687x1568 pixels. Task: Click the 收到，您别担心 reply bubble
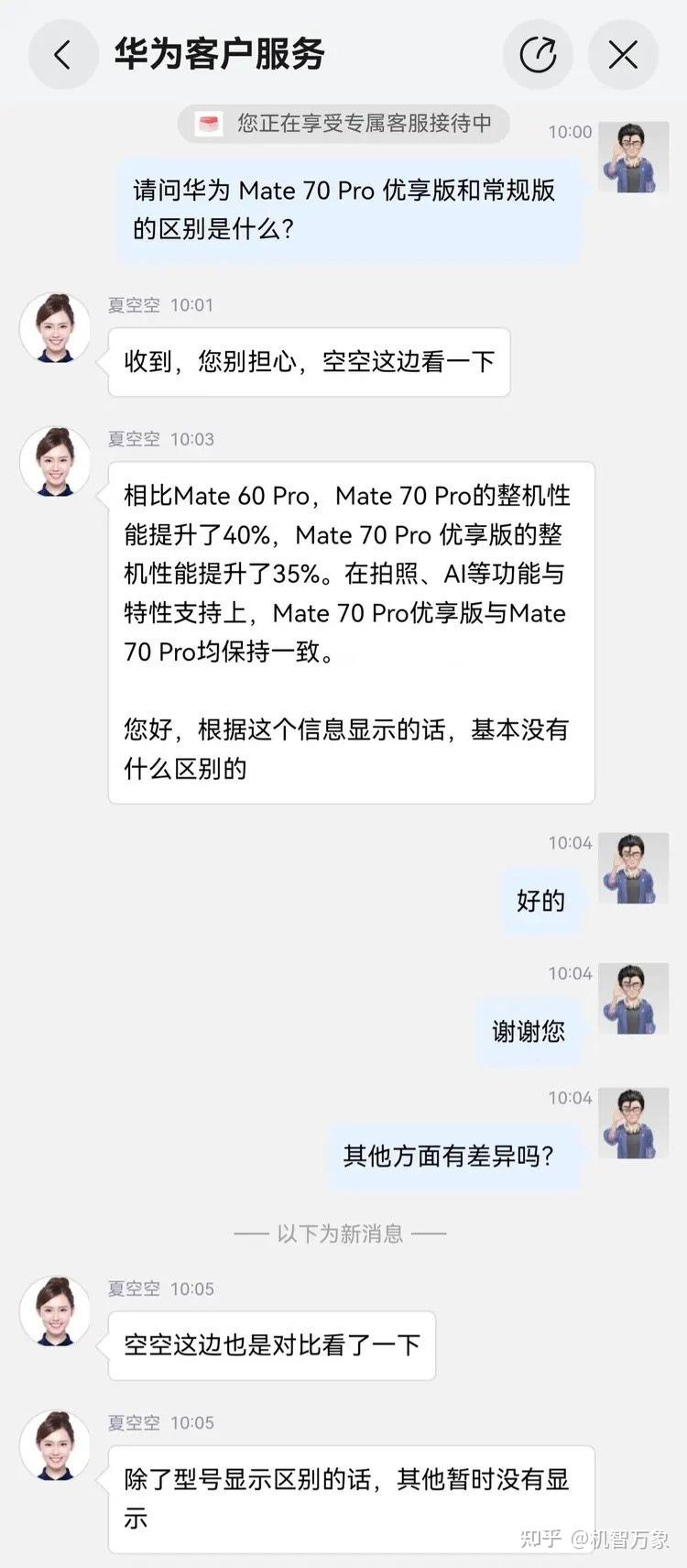pos(309,362)
